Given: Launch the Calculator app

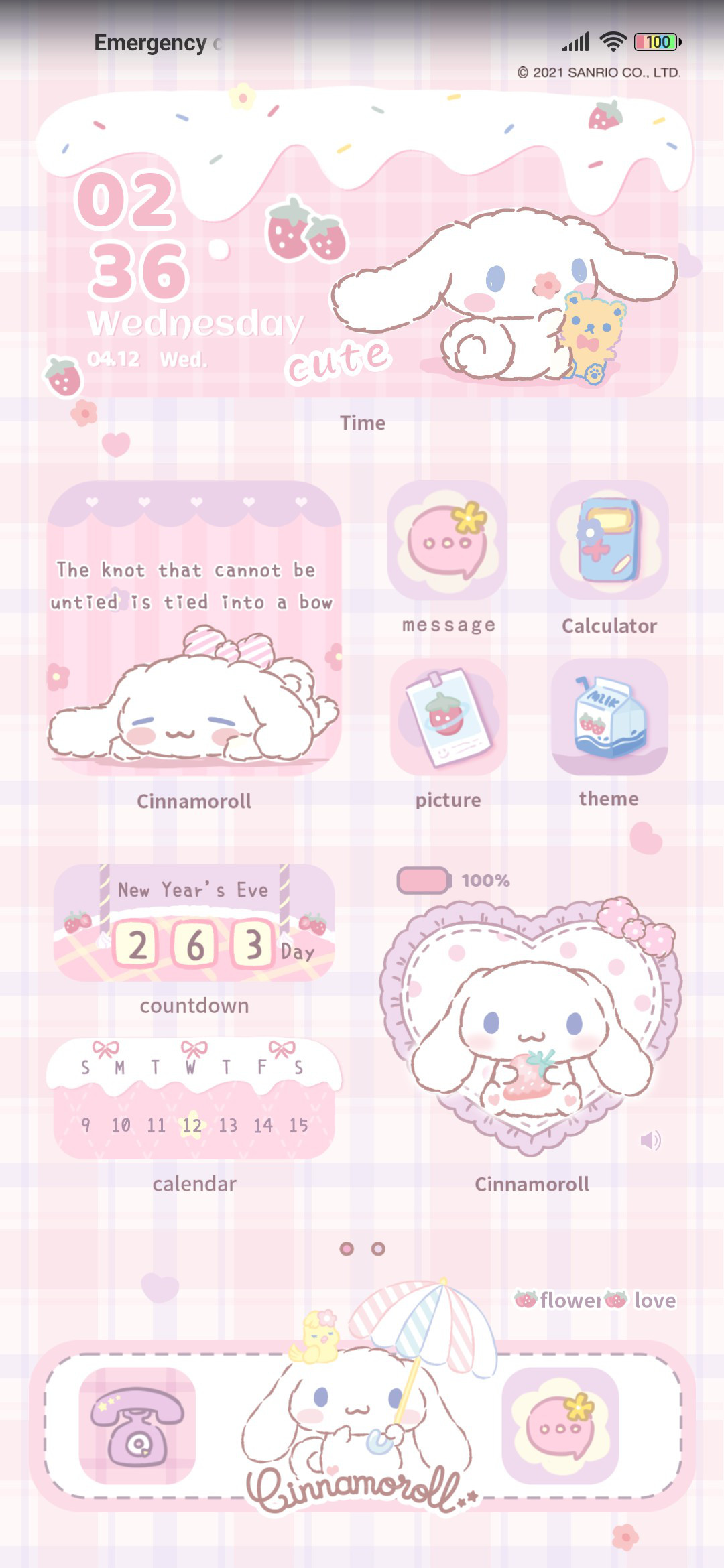Looking at the screenshot, I should click(609, 541).
